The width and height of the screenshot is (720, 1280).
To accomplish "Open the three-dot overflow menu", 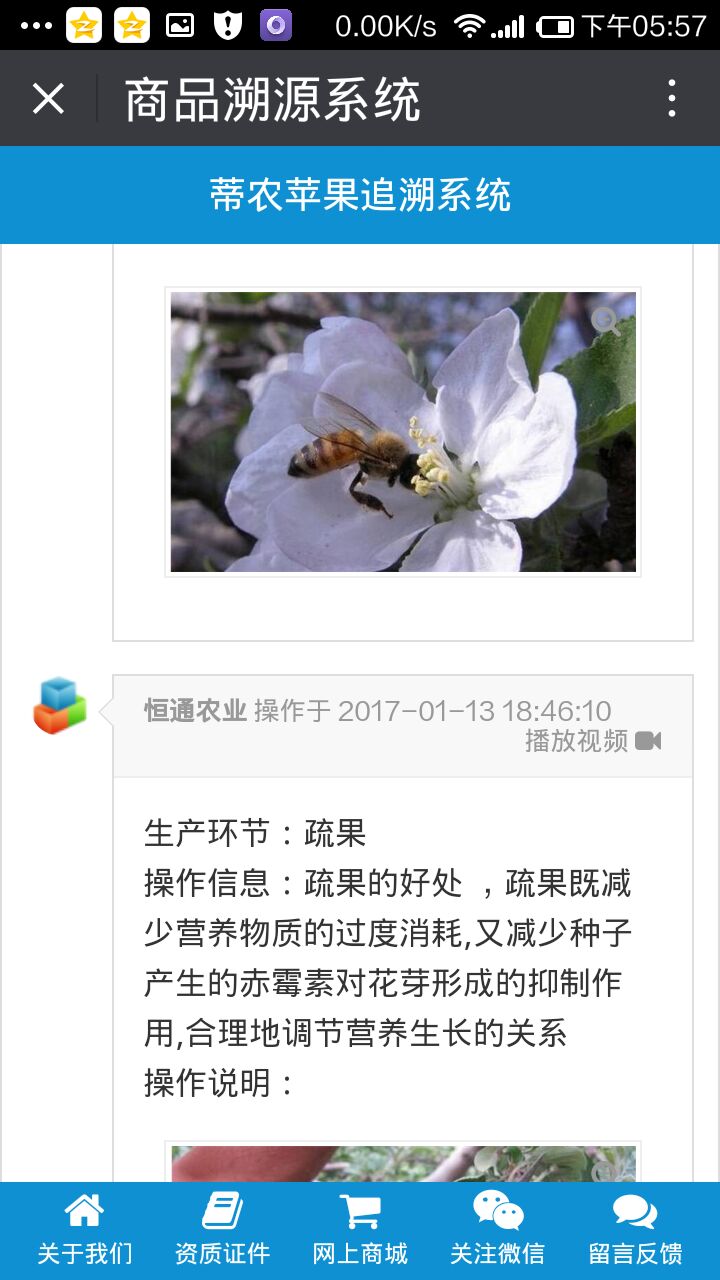I will coord(671,99).
